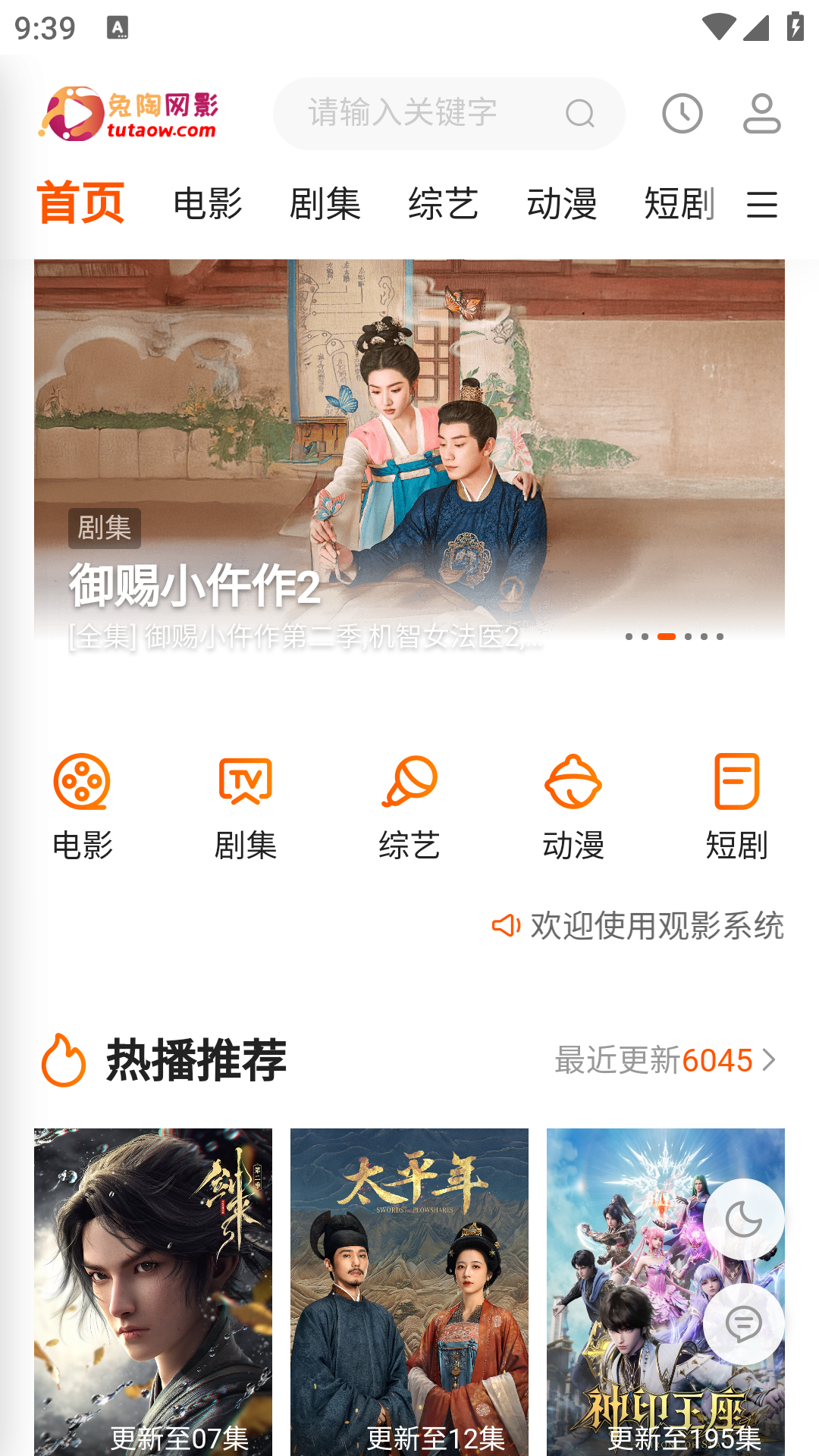Image resolution: width=819 pixels, height=1456 pixels.
Task: Open the 电影 film-reel shortcut
Action: (82, 807)
